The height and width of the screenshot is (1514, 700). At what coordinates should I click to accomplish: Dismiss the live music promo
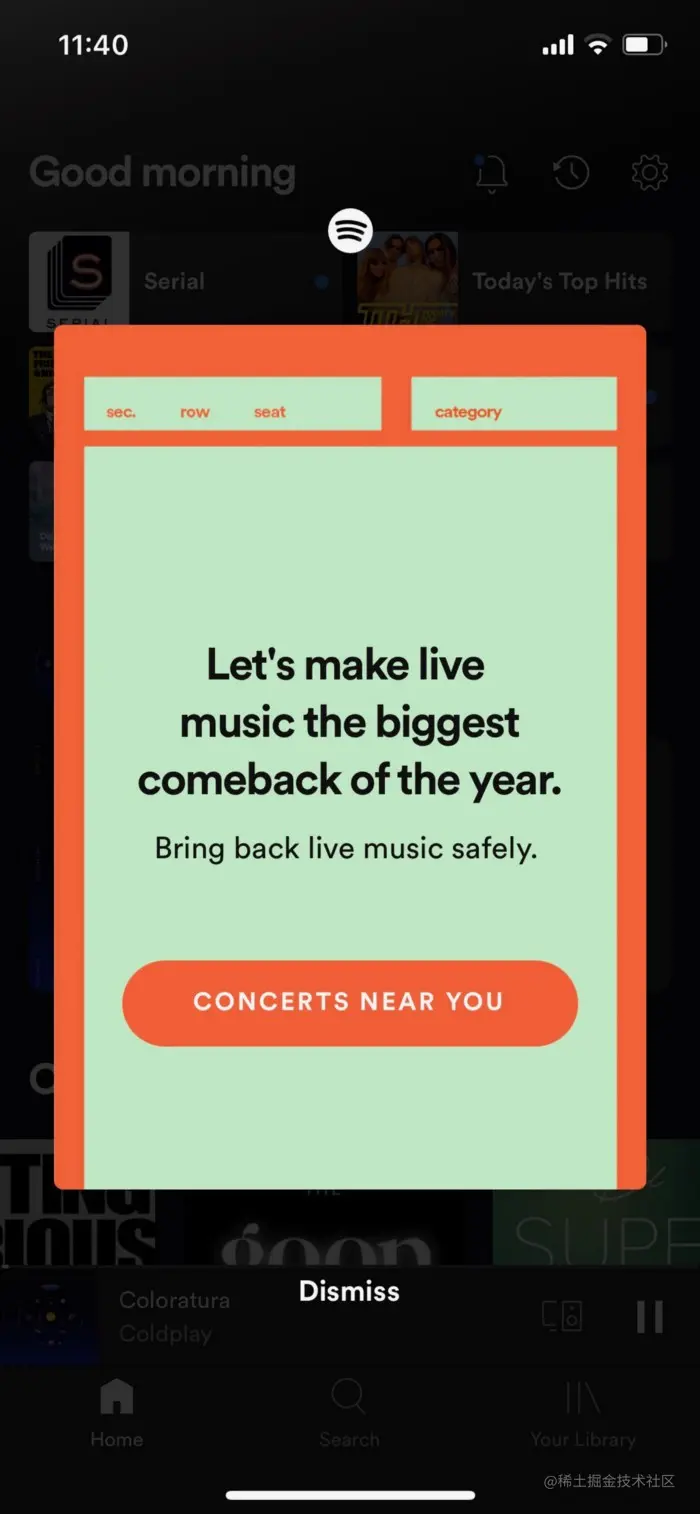349,1291
